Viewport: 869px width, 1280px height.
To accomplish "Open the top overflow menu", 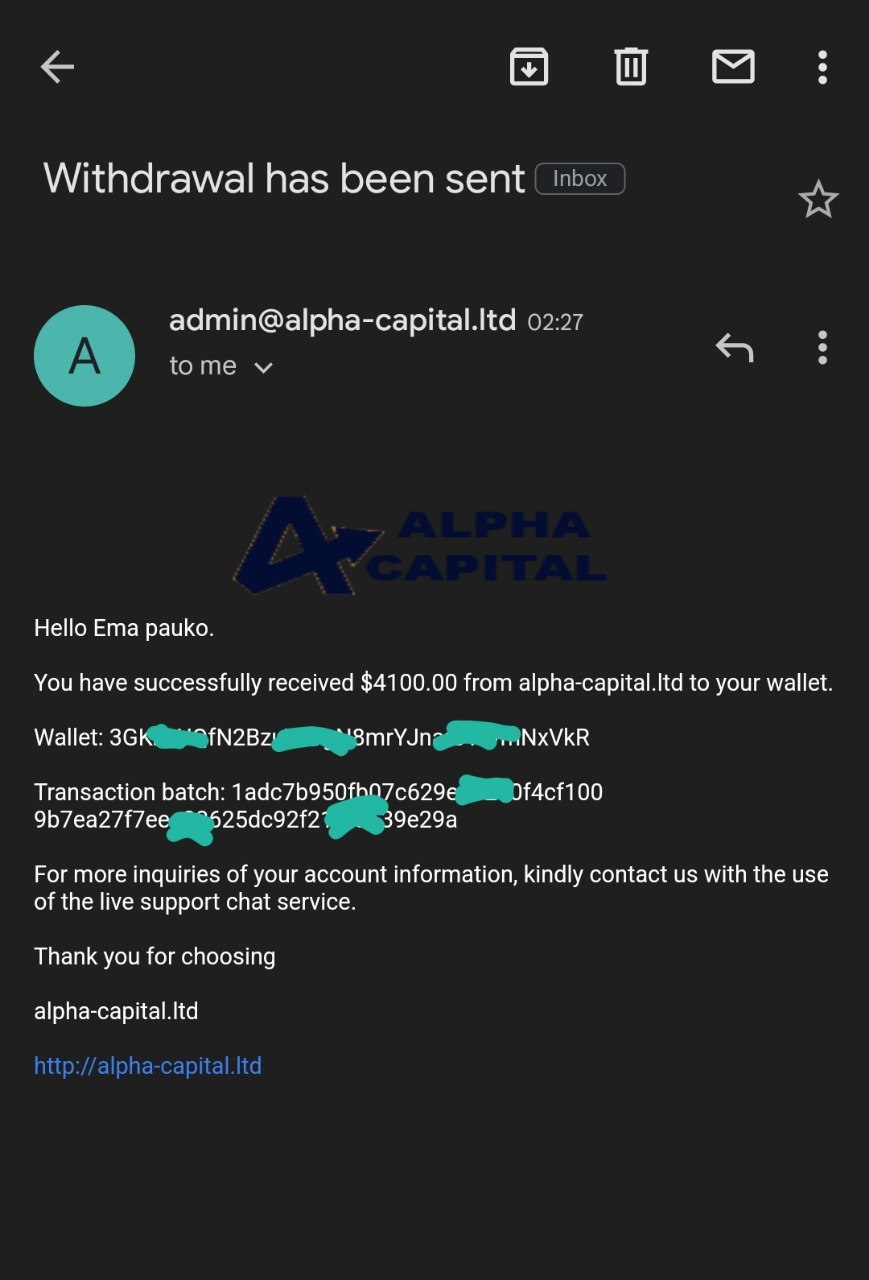I will (822, 67).
